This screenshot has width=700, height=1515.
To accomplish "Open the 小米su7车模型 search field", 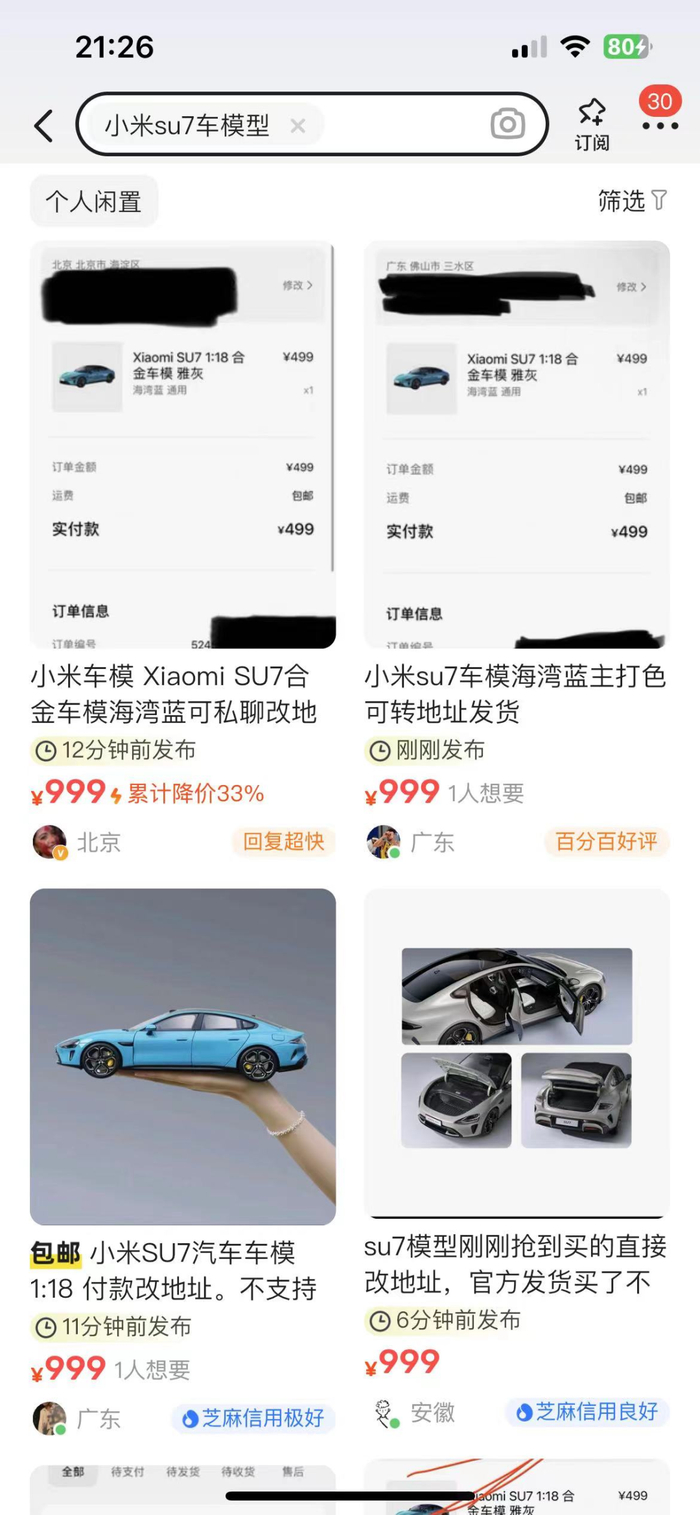I will 190,126.
